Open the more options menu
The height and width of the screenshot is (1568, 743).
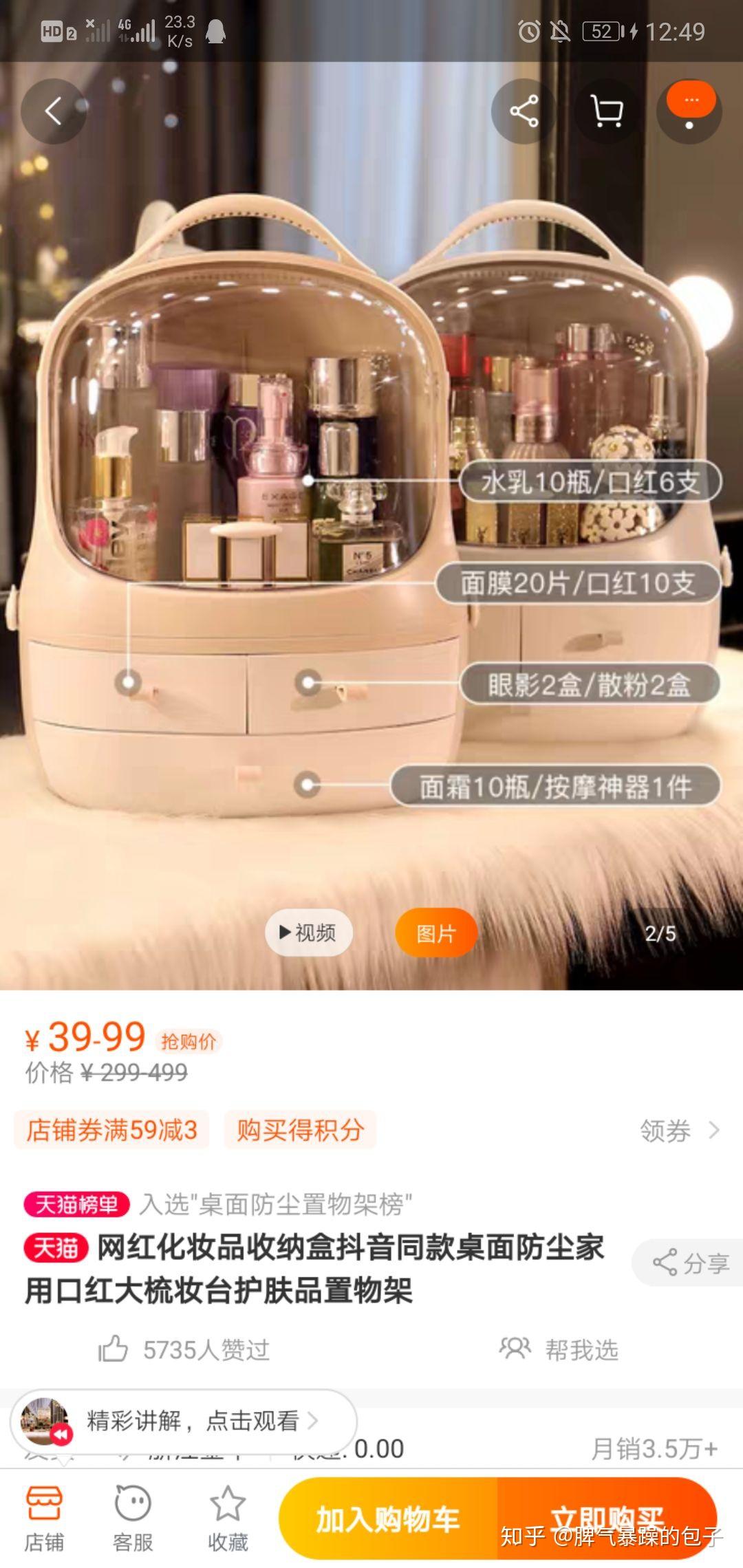(689, 110)
